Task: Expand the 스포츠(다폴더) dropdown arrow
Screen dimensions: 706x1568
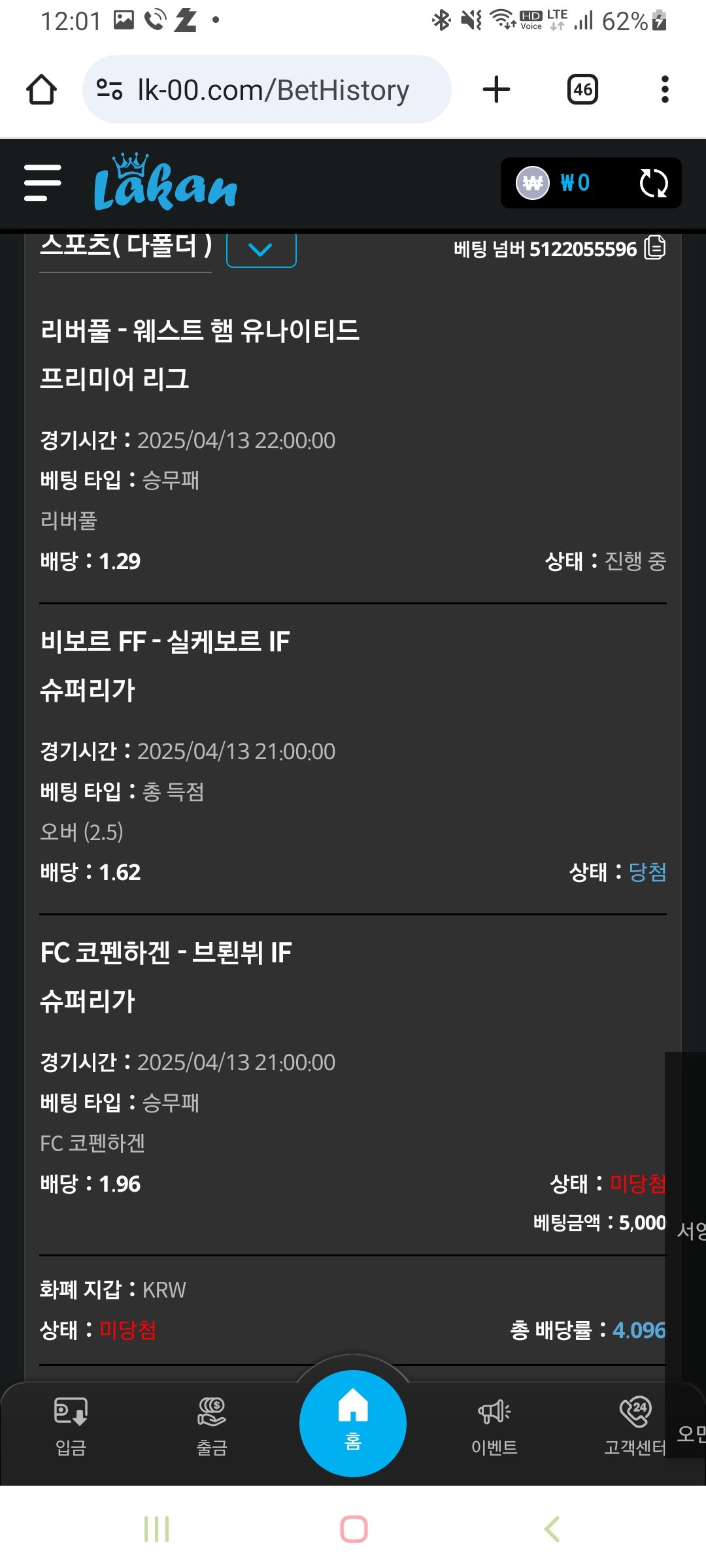Action: [261, 250]
